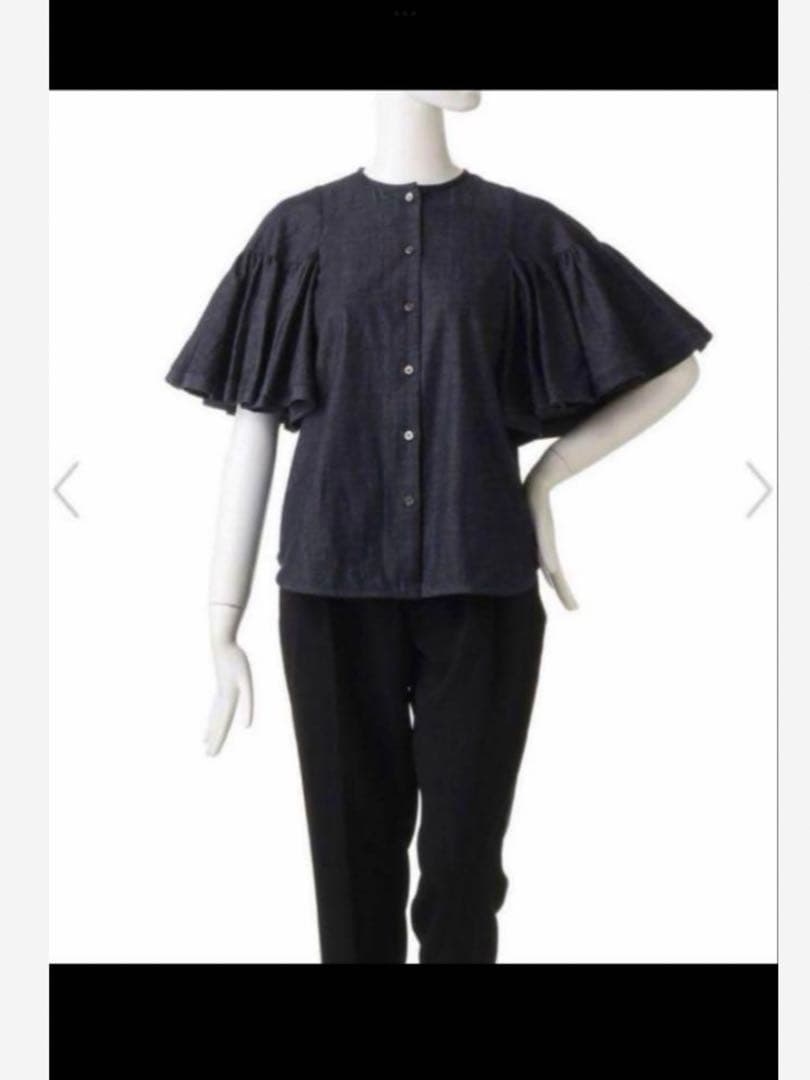Show the next product photo
Screen dimensions: 810x1080
coord(758,489)
